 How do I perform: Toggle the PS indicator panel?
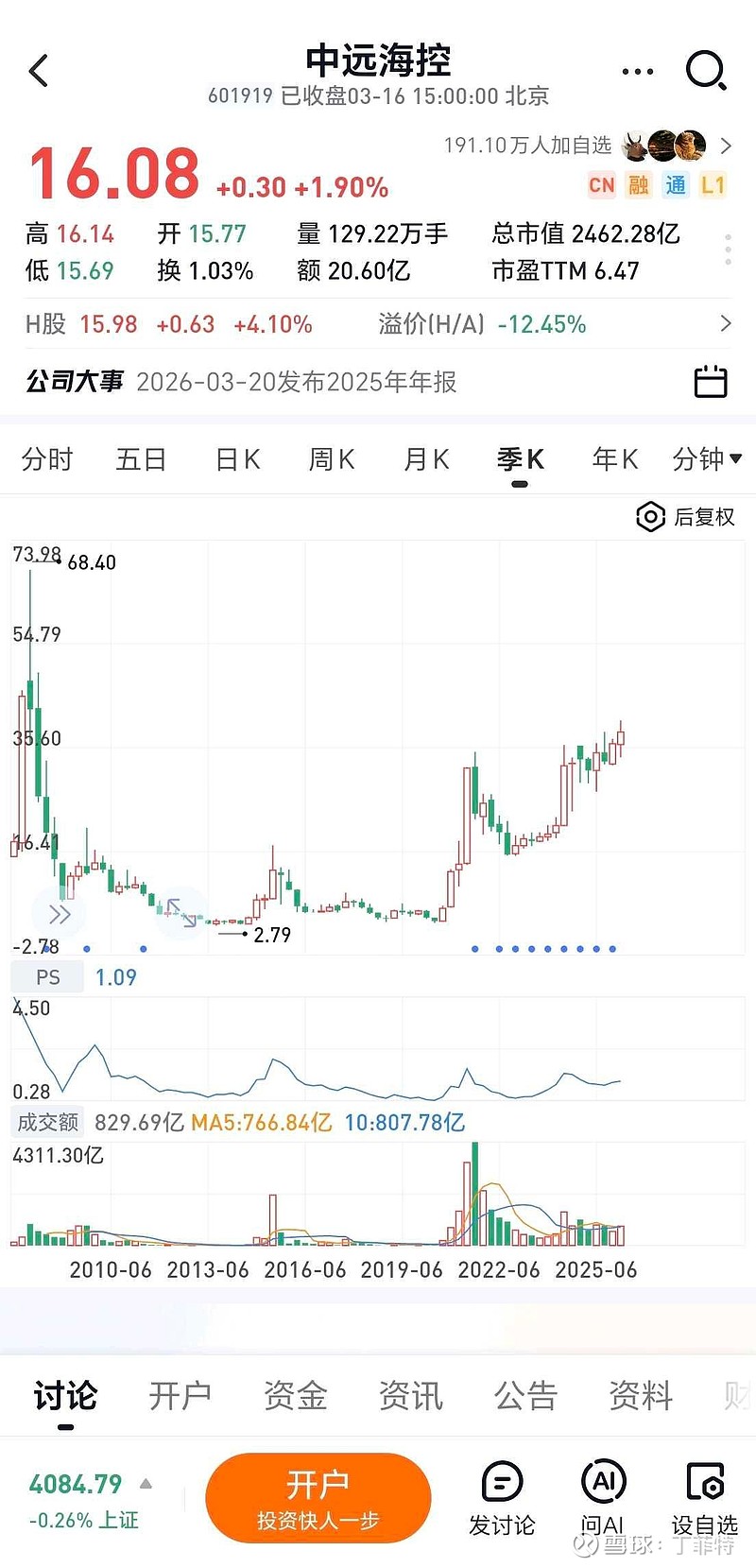pos(45,976)
